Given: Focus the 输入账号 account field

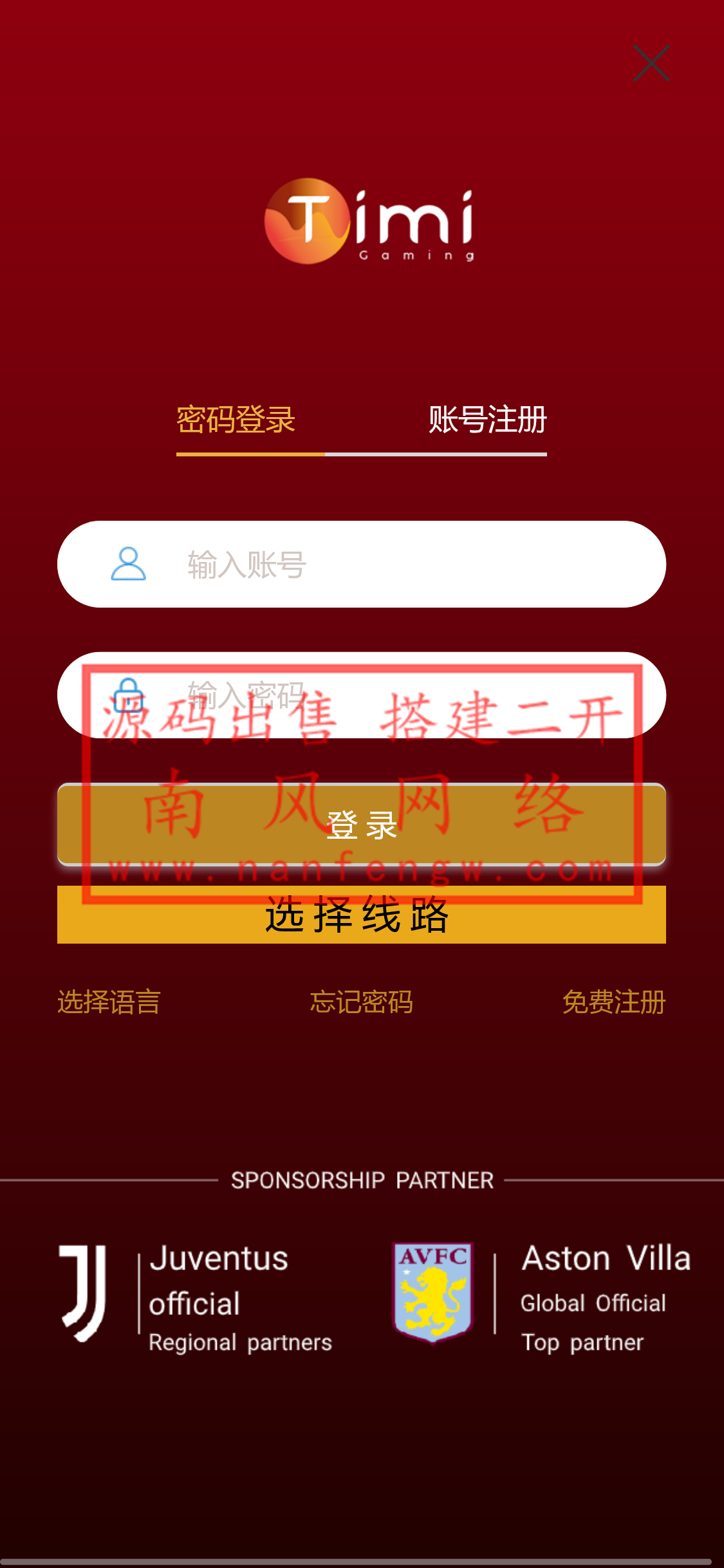Looking at the screenshot, I should point(386,565).
